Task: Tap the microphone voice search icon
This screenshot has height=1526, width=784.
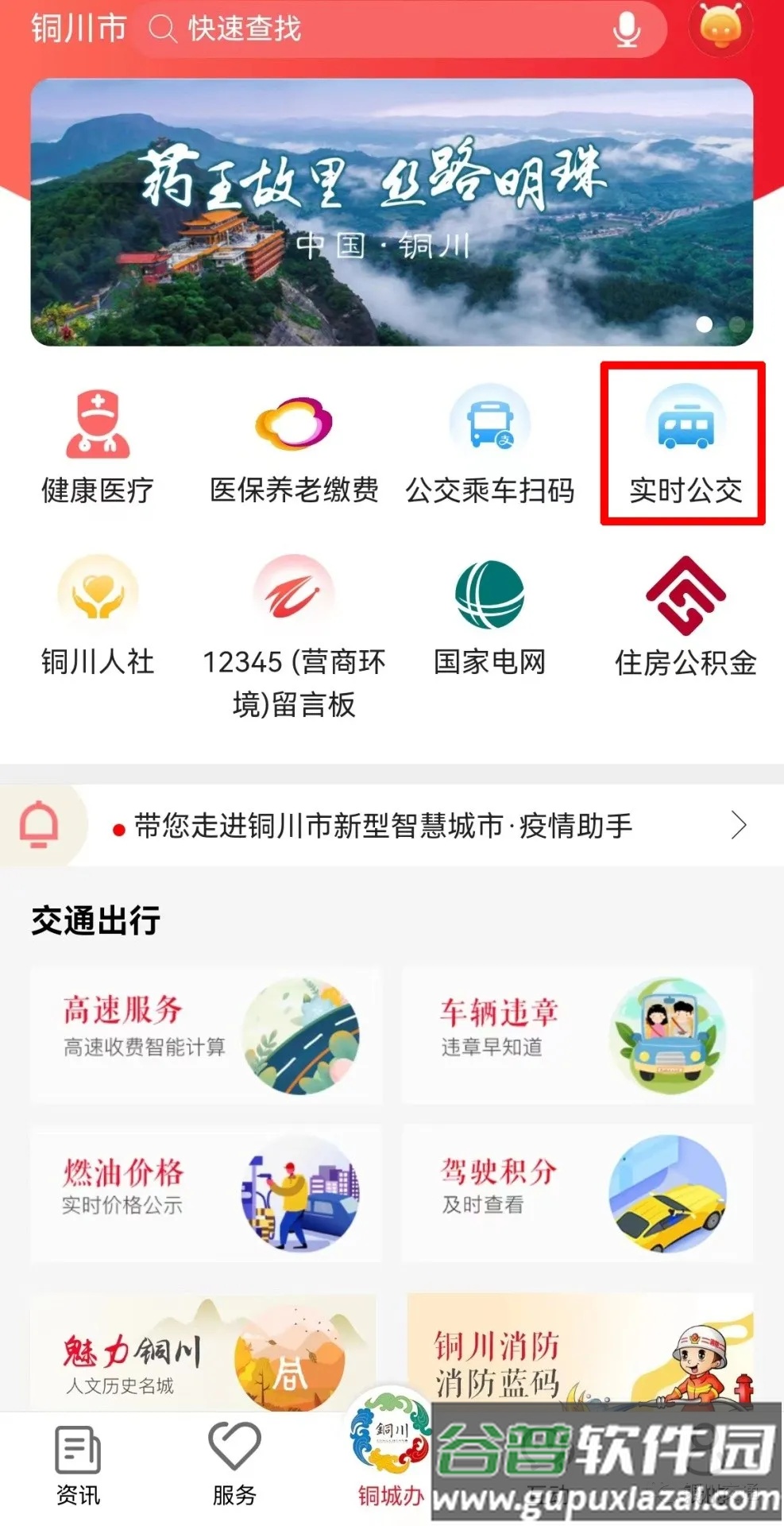Action: coord(627,29)
